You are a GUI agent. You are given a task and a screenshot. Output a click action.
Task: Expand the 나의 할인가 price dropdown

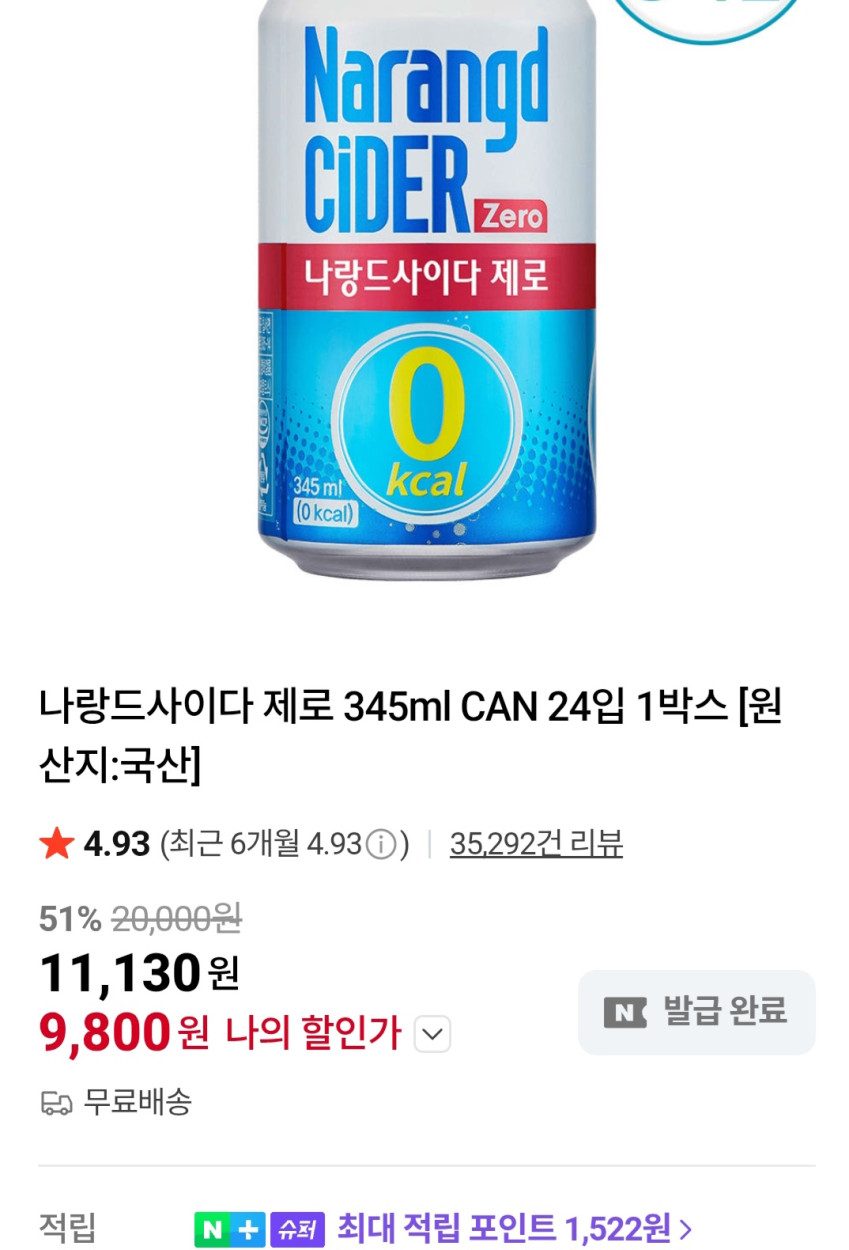point(432,1034)
